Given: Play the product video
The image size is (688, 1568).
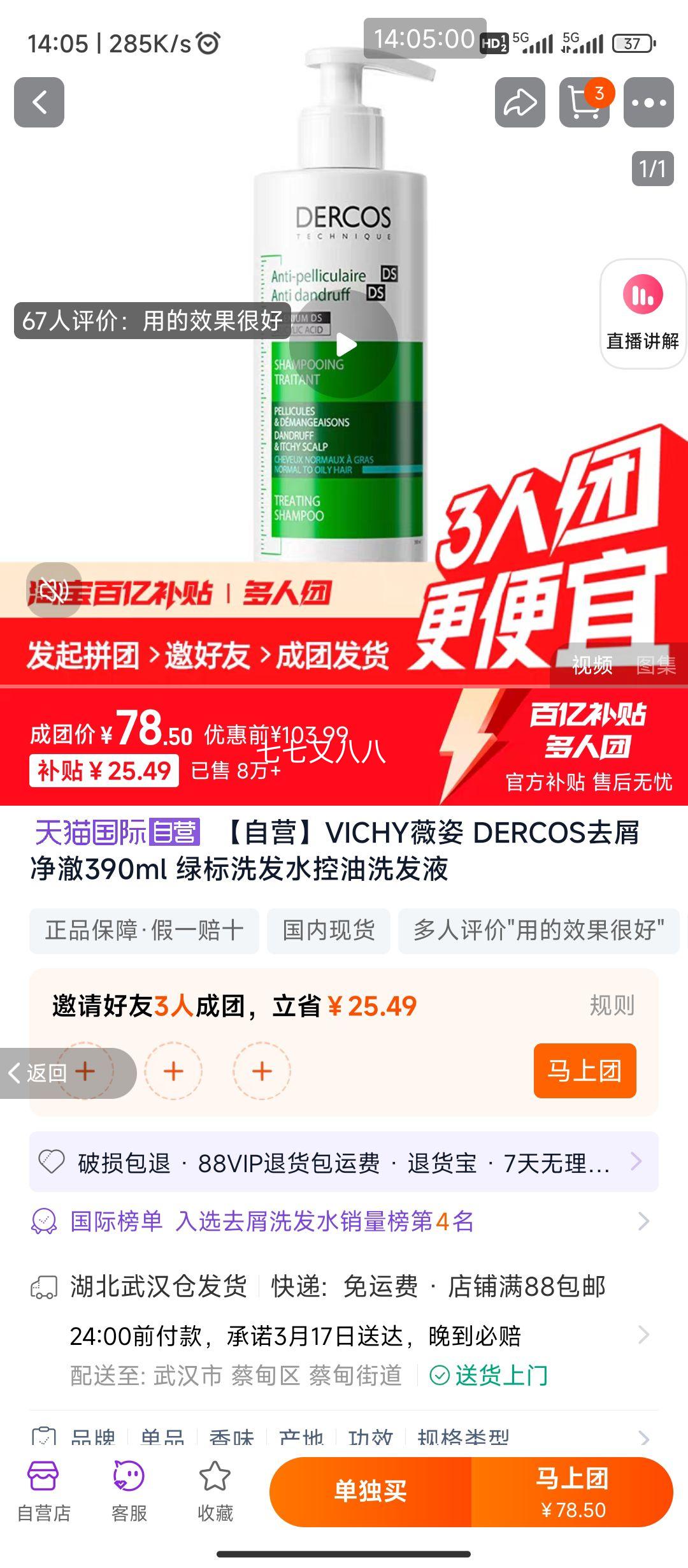Looking at the screenshot, I should 347,345.
